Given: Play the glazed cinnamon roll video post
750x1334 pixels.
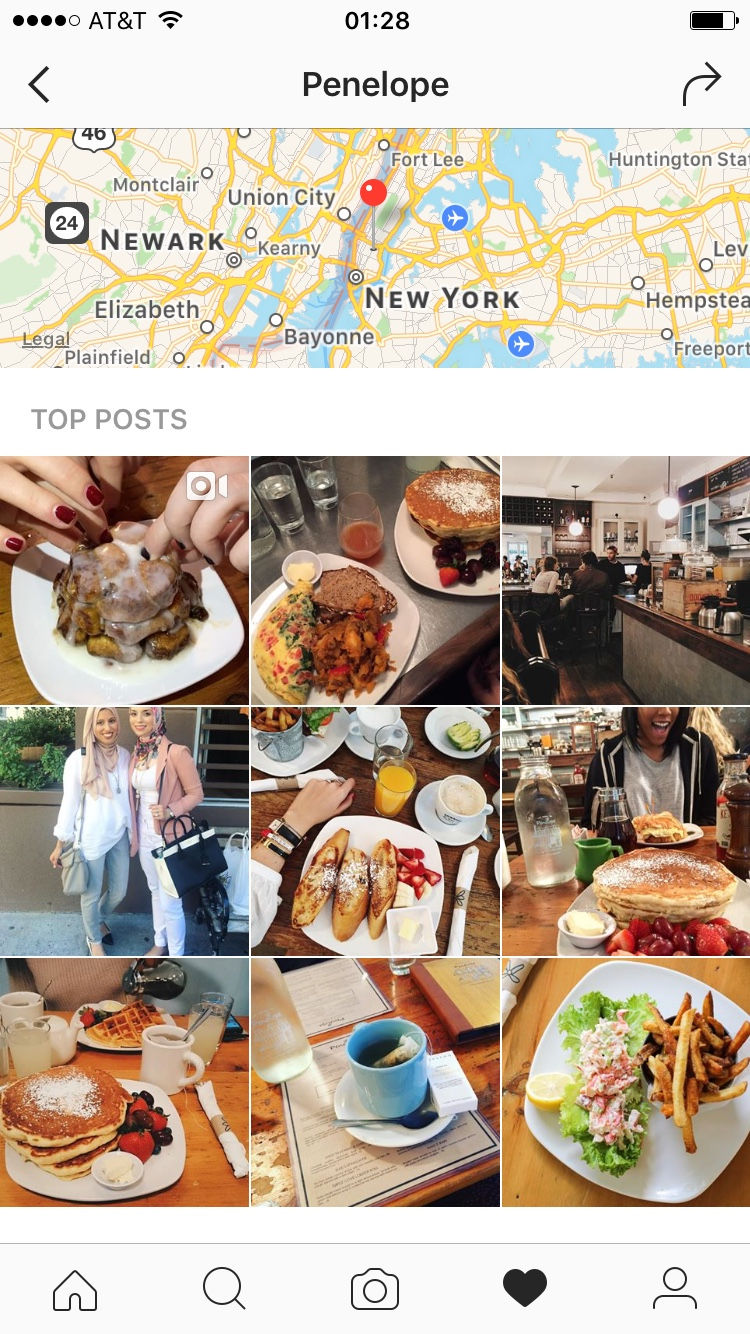Looking at the screenshot, I should (124, 580).
